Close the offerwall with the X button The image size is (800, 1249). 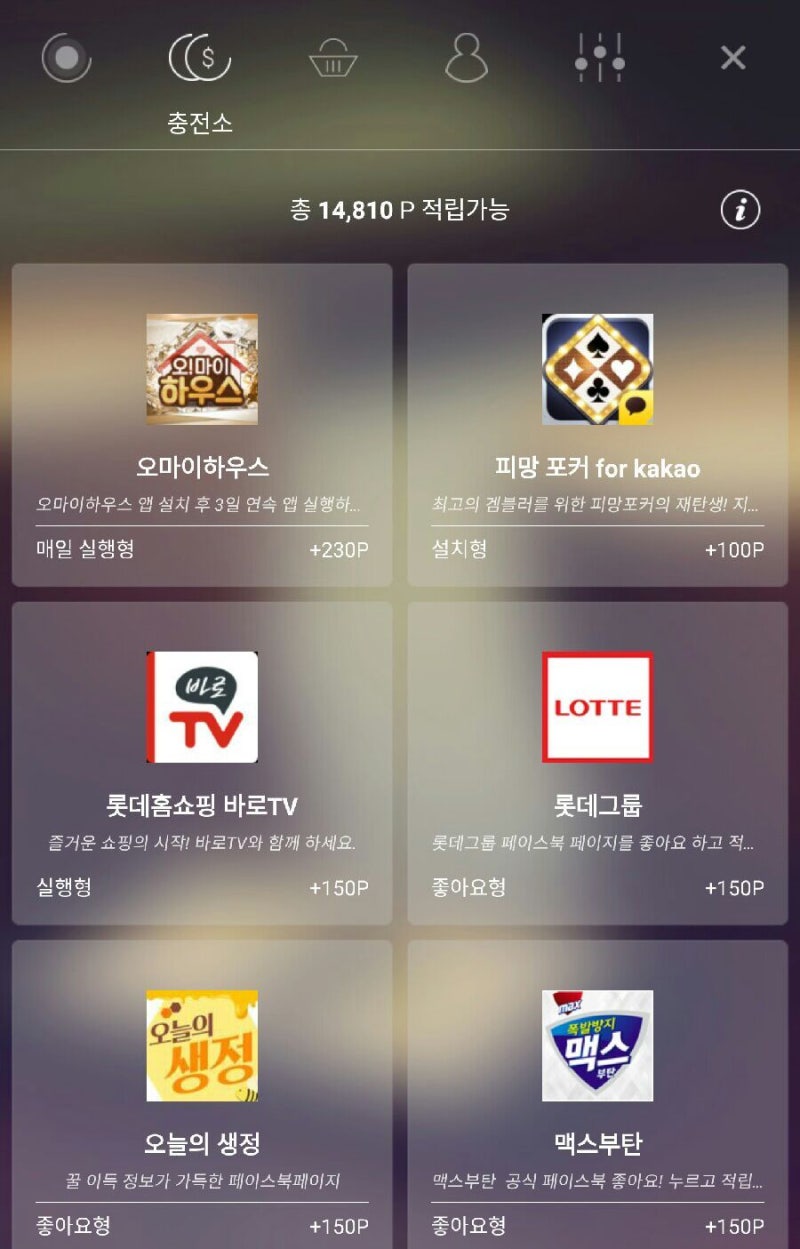tap(731, 58)
